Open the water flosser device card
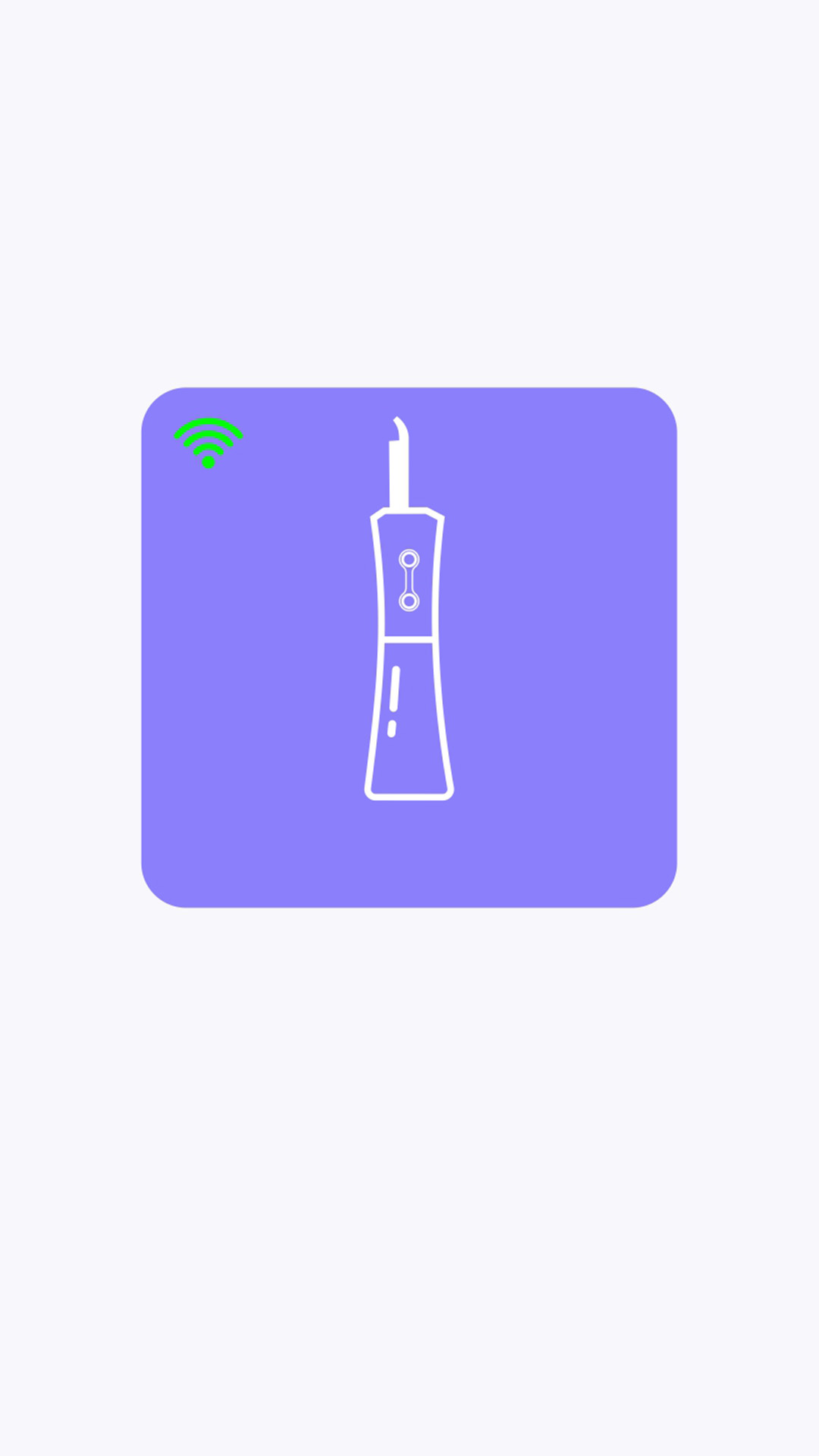The height and width of the screenshot is (1456, 819). [409, 647]
